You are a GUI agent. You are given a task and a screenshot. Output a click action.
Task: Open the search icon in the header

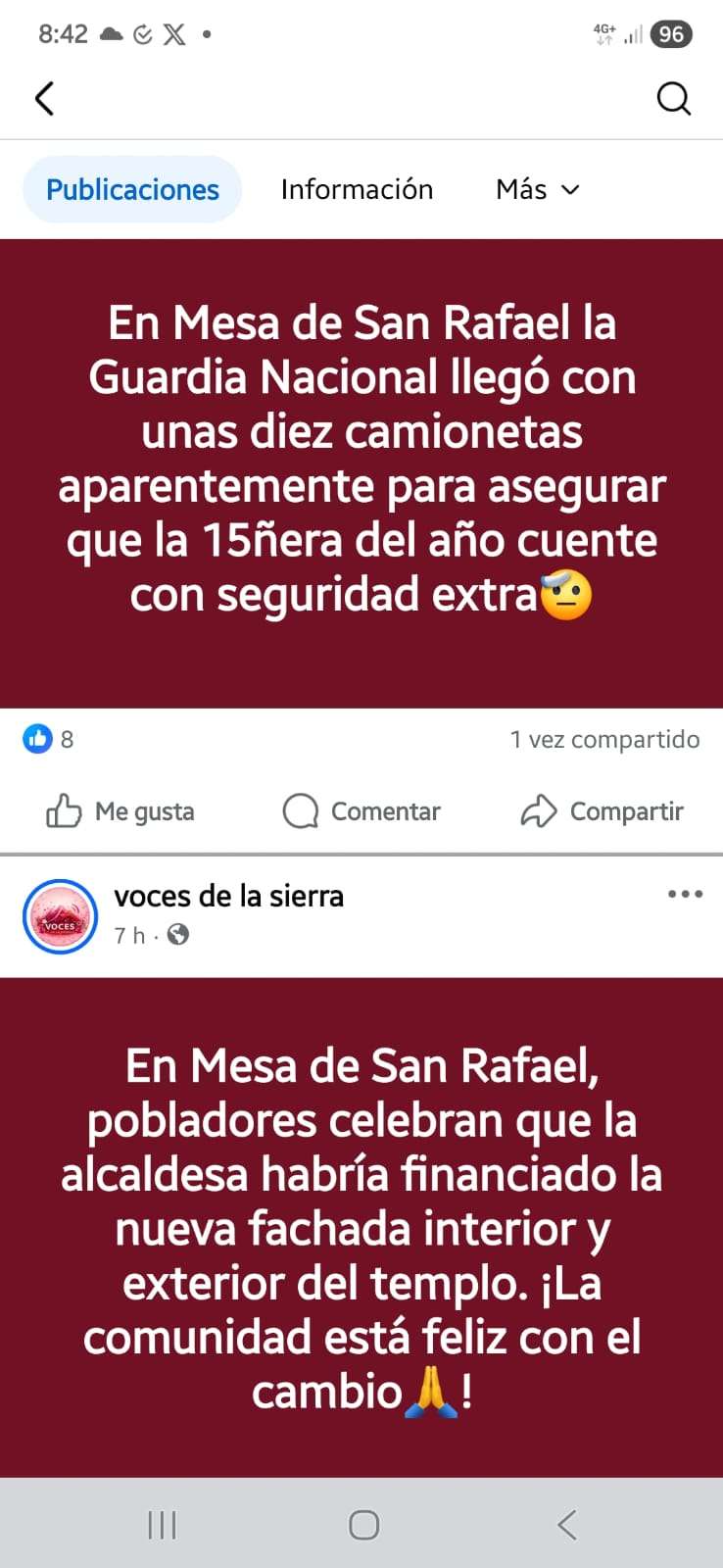pos(673,99)
